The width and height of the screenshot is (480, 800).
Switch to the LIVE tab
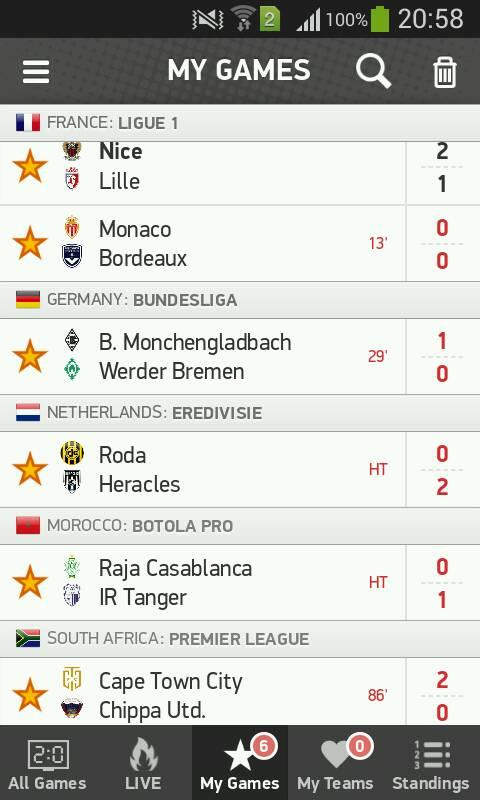[x=144, y=763]
